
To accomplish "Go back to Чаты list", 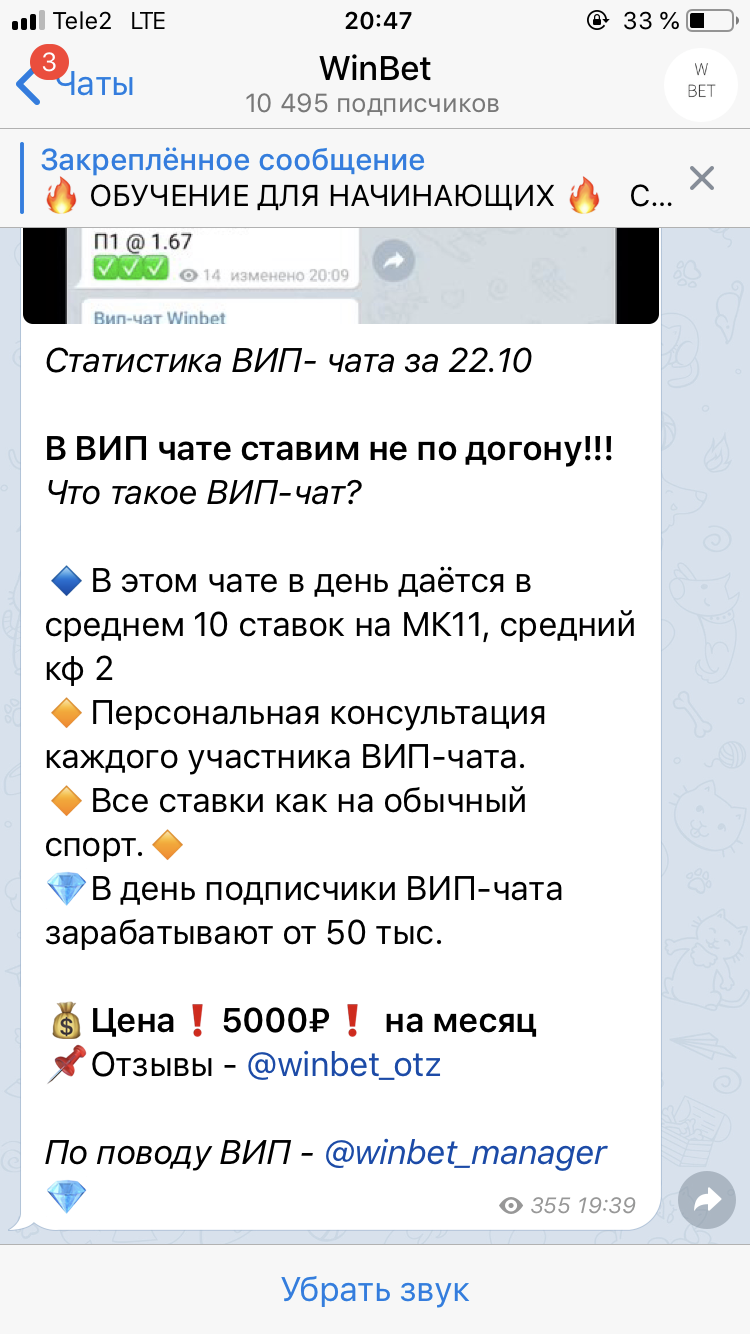I will [75, 84].
